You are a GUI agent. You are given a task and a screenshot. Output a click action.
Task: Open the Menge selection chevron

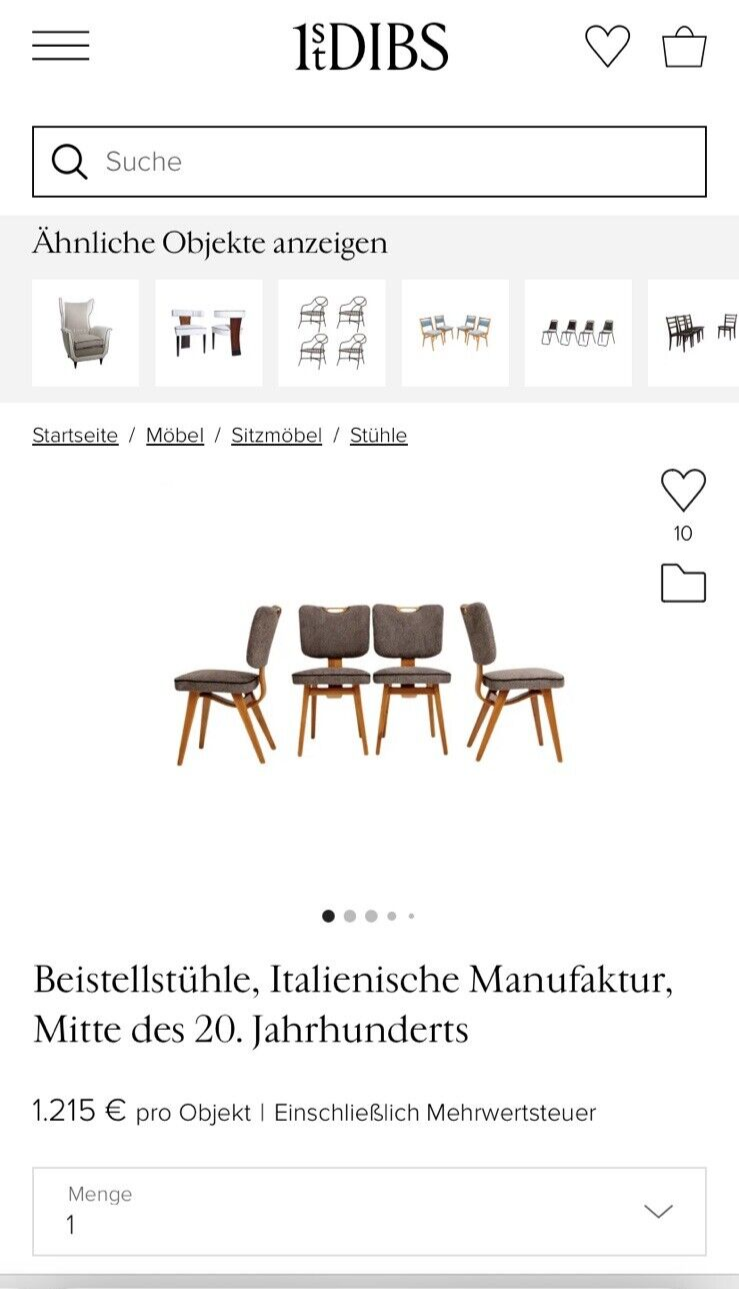point(655,1209)
